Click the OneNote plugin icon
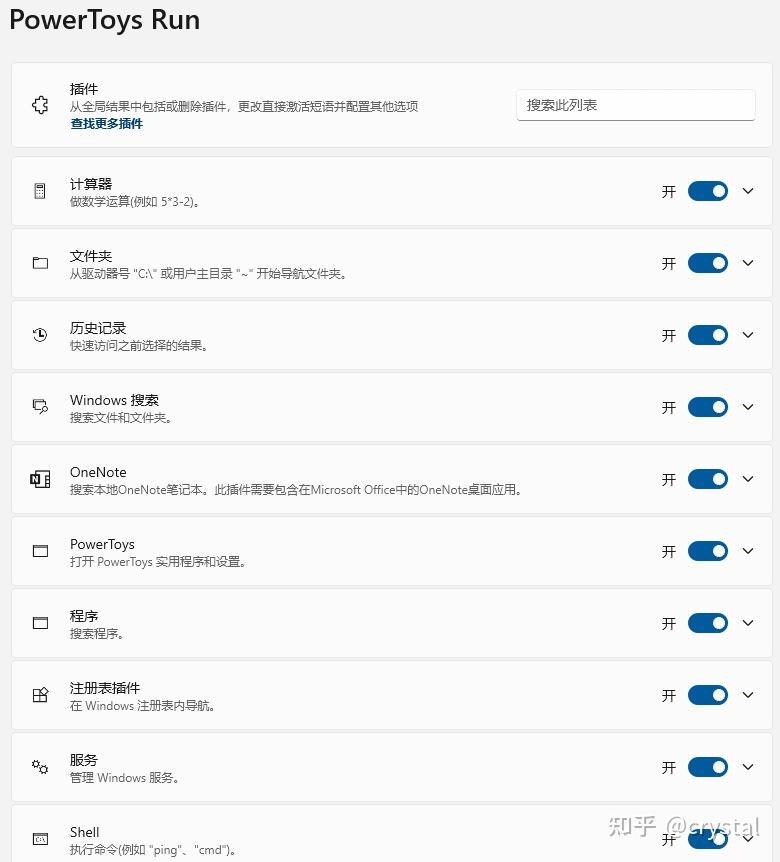 (39, 478)
